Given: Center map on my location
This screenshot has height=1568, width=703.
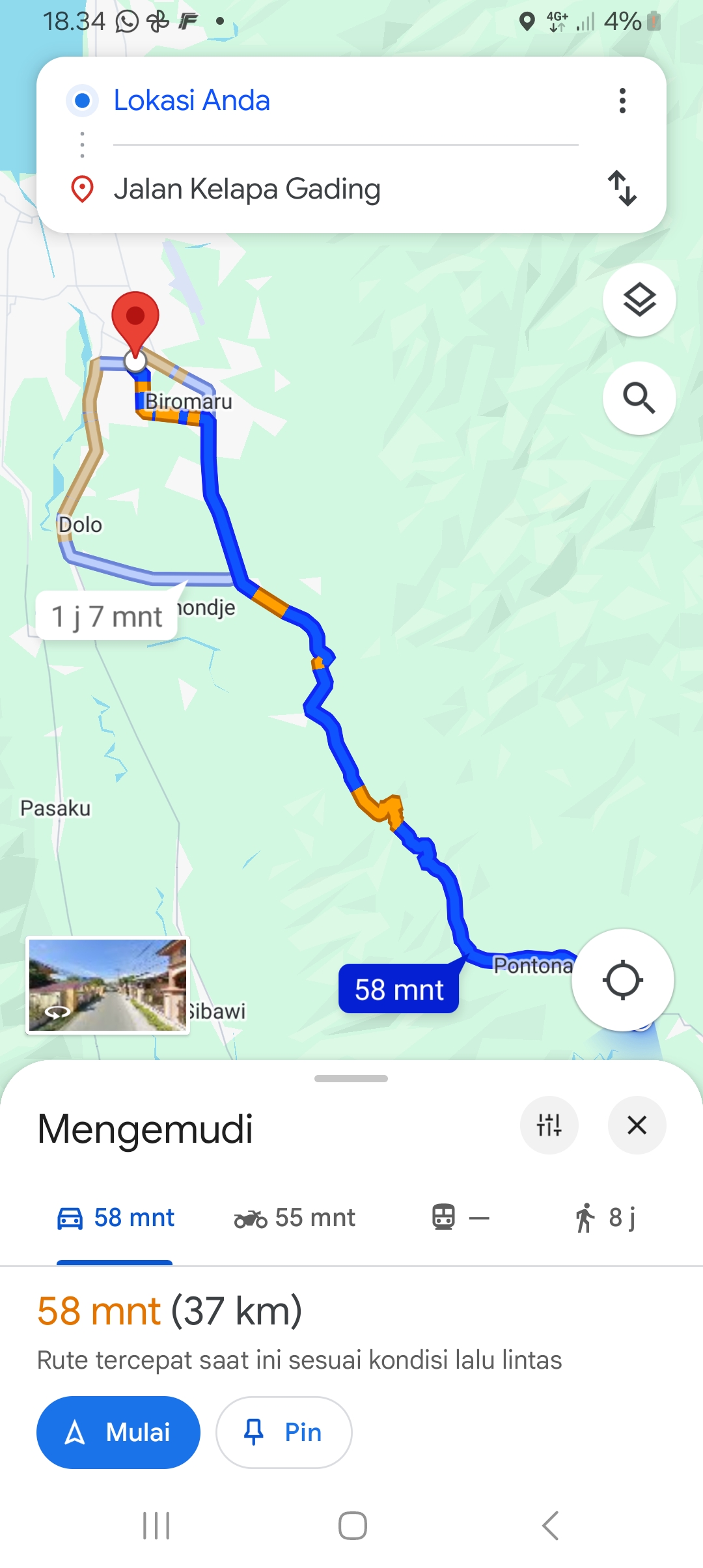Looking at the screenshot, I should click(623, 980).
